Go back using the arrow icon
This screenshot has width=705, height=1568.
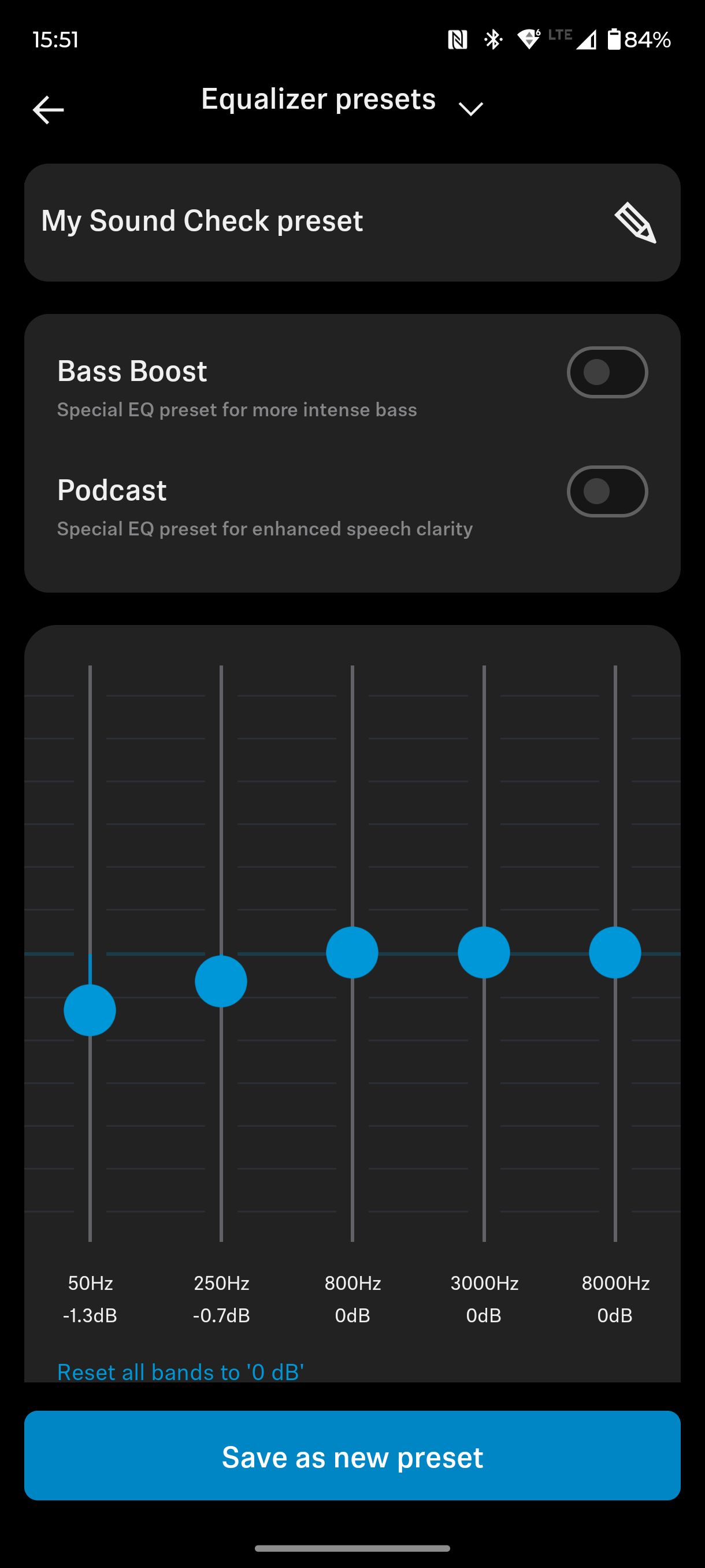(48, 110)
